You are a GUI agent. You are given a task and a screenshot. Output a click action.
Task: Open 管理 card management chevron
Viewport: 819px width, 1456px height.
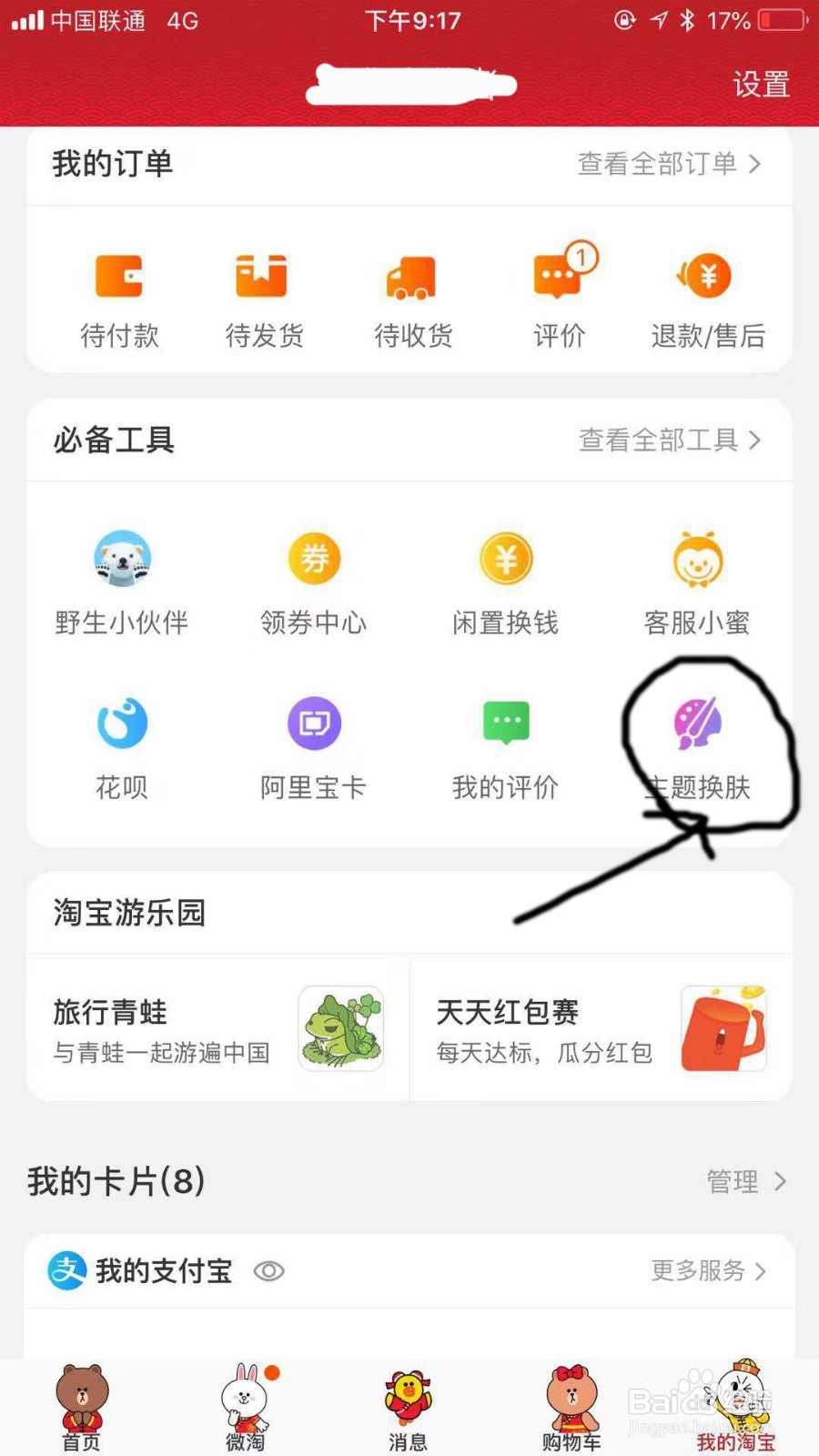(744, 1181)
